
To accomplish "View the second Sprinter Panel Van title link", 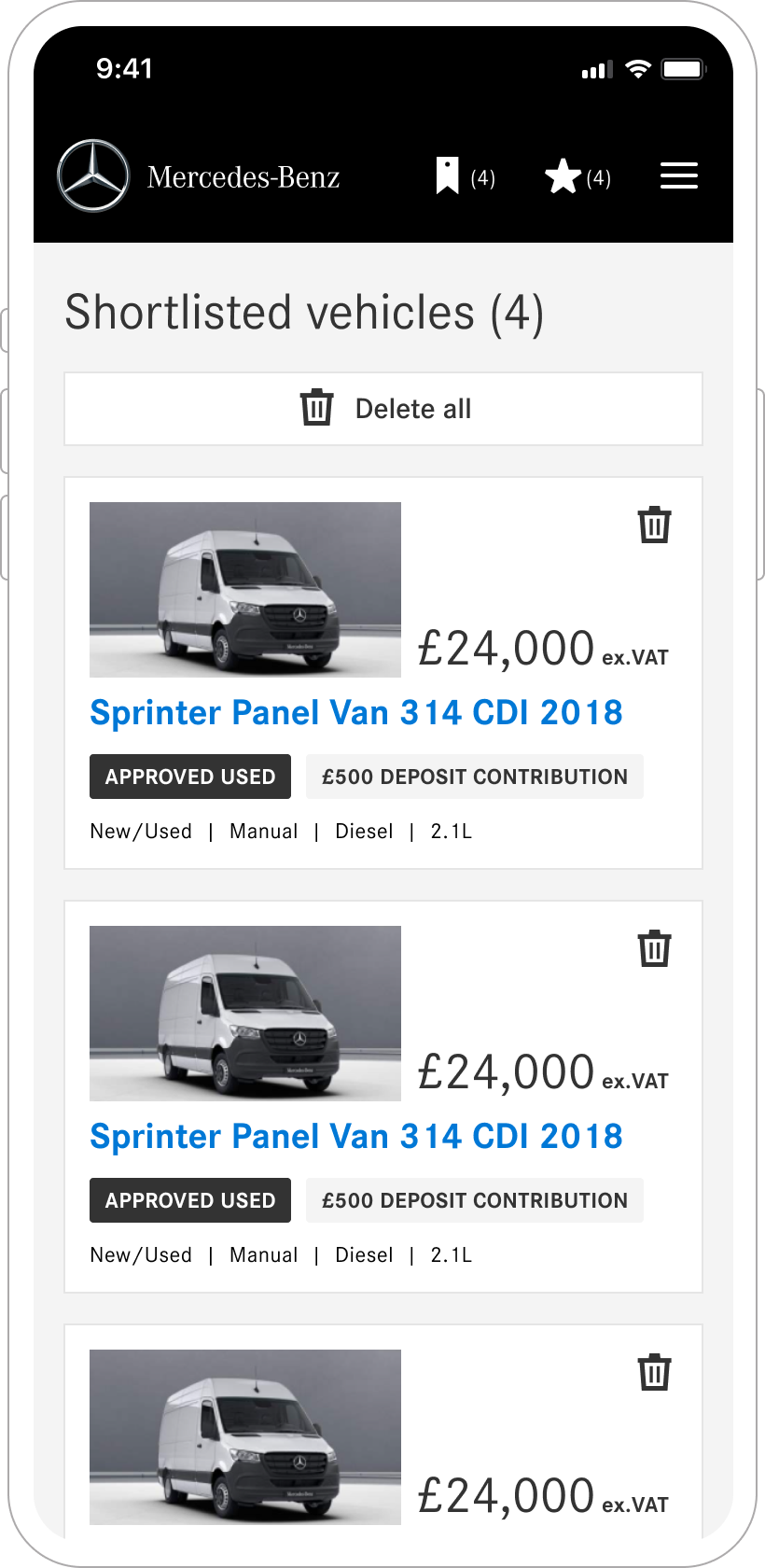I will [x=355, y=1136].
